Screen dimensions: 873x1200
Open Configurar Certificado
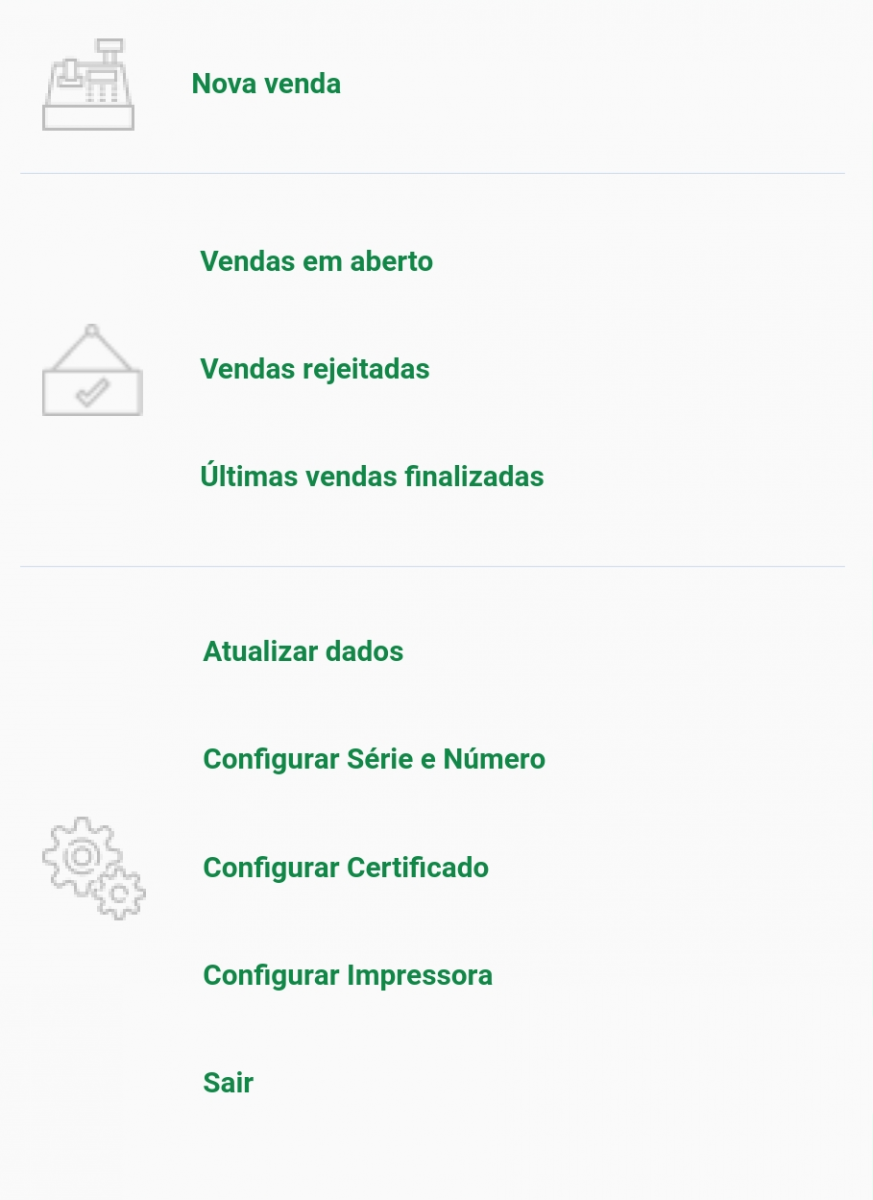pyautogui.click(x=345, y=868)
